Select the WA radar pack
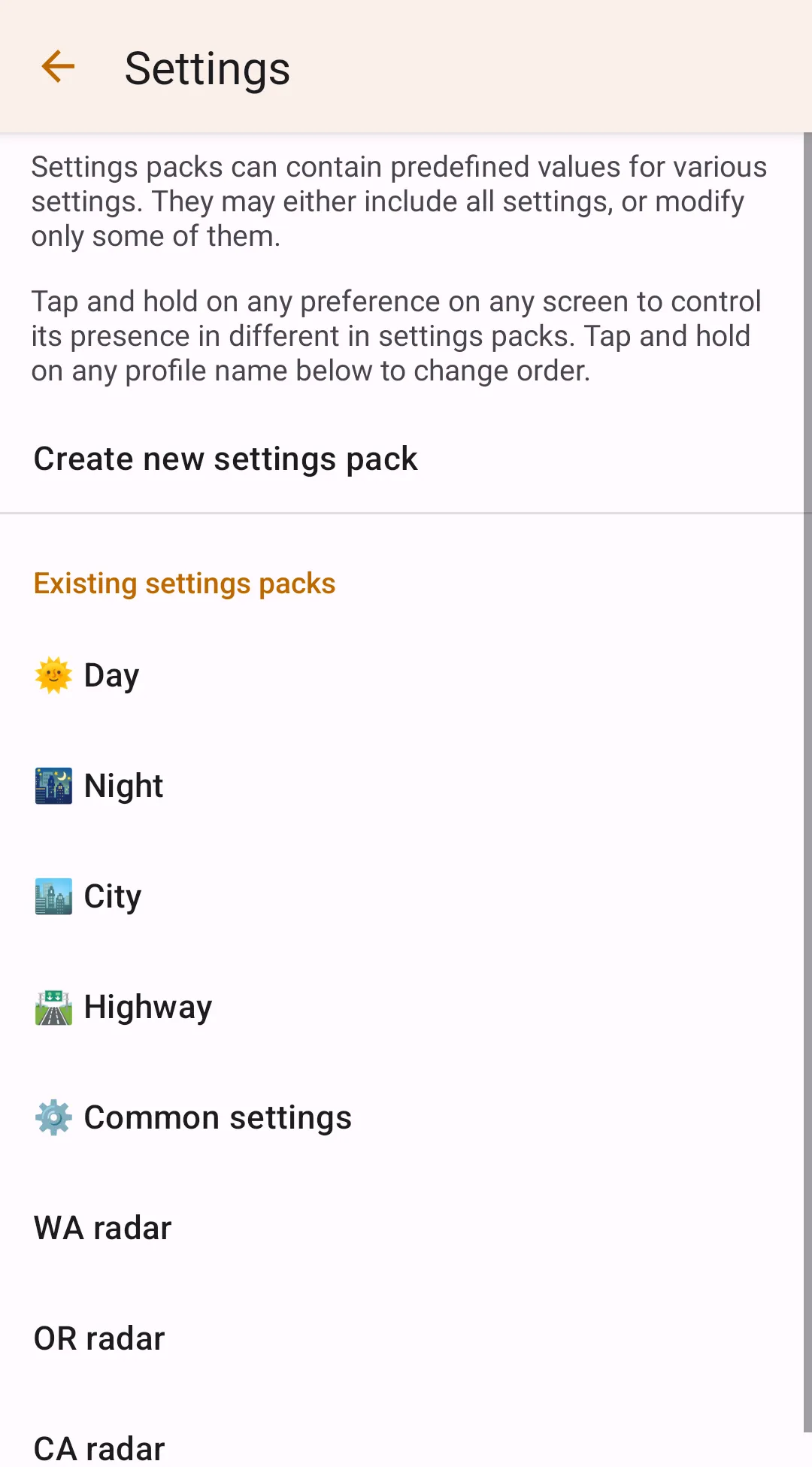Image resolution: width=812 pixels, height=1467 pixels. (x=103, y=1228)
